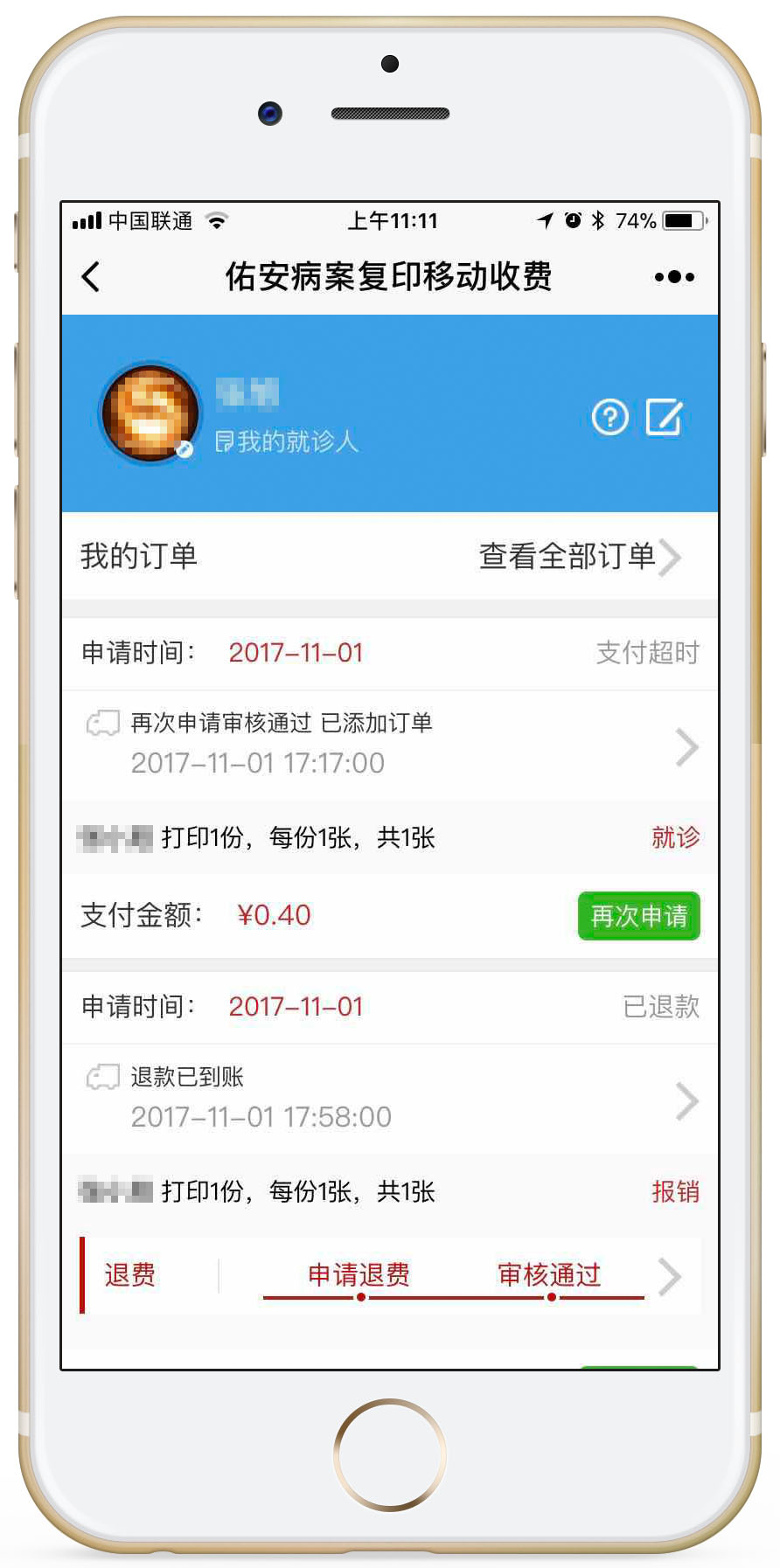Tap the edit pencil icon

pyautogui.click(x=664, y=417)
